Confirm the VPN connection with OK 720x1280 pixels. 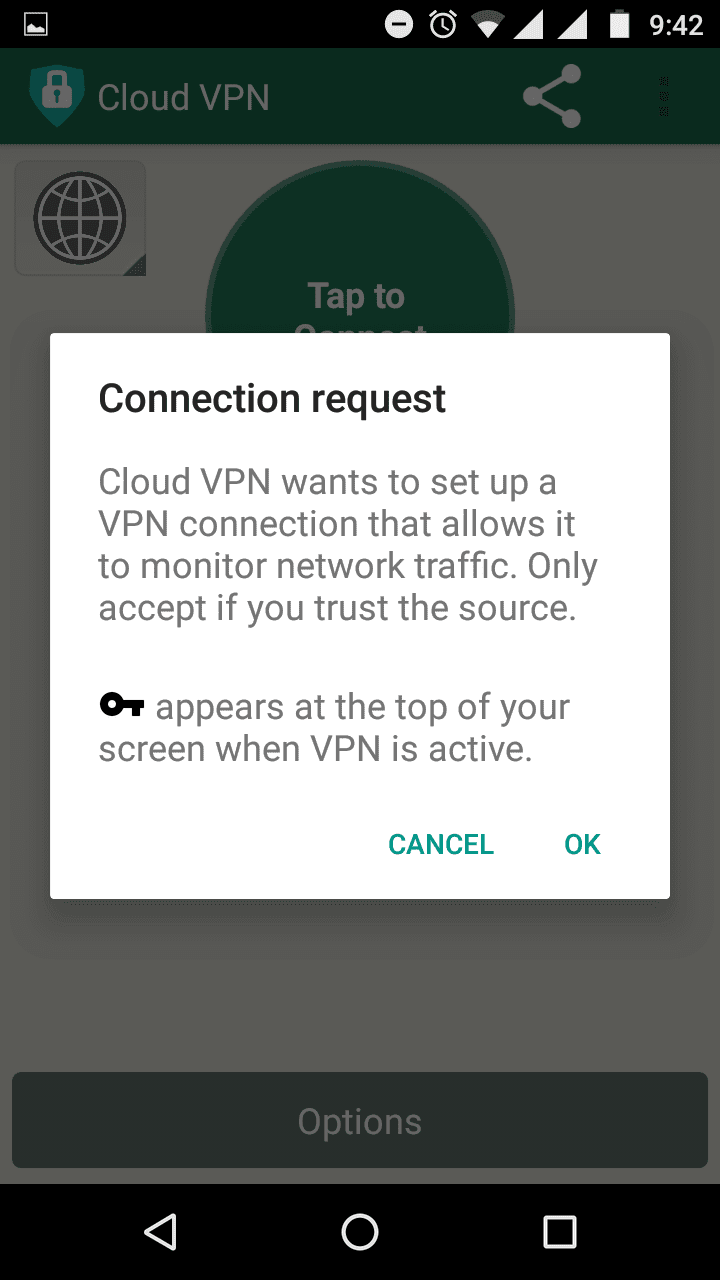(582, 844)
